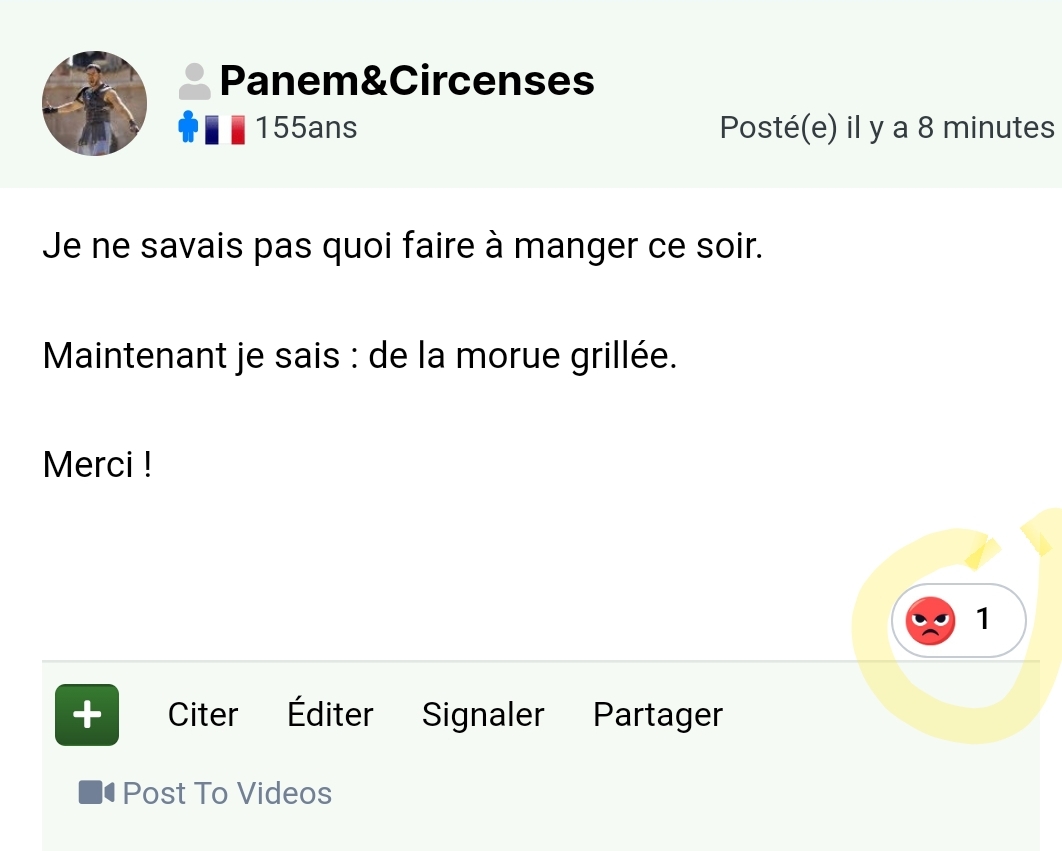This screenshot has height=851, width=1062.
Task: Open the angry reaction counter
Action: point(957,621)
